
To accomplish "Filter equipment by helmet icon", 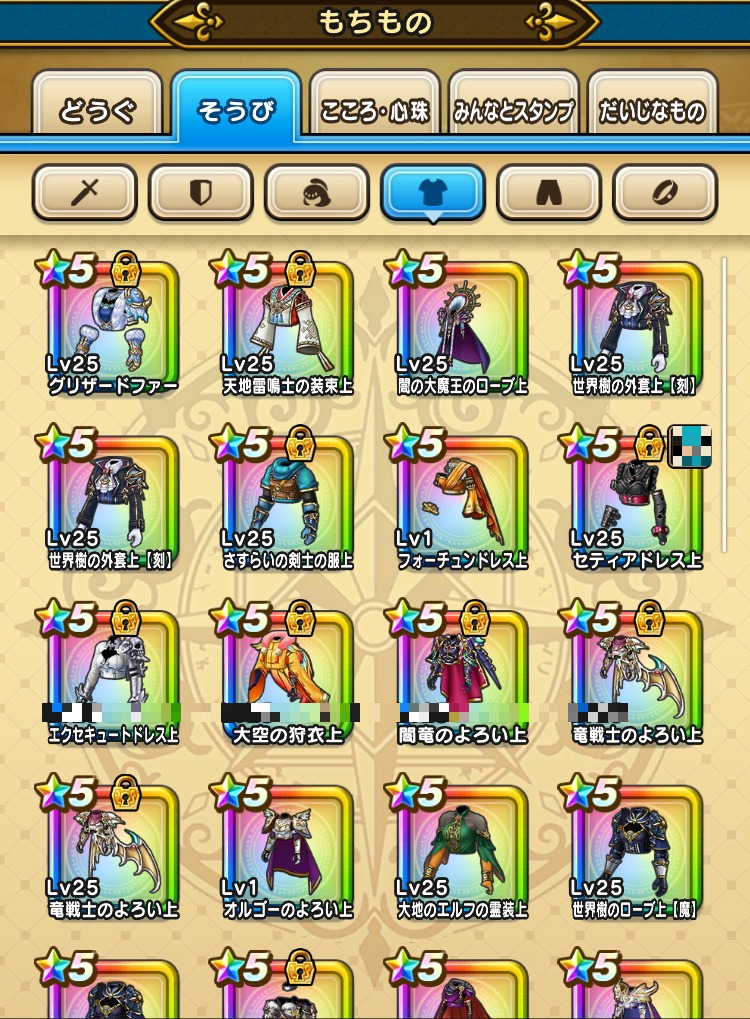I will point(317,192).
